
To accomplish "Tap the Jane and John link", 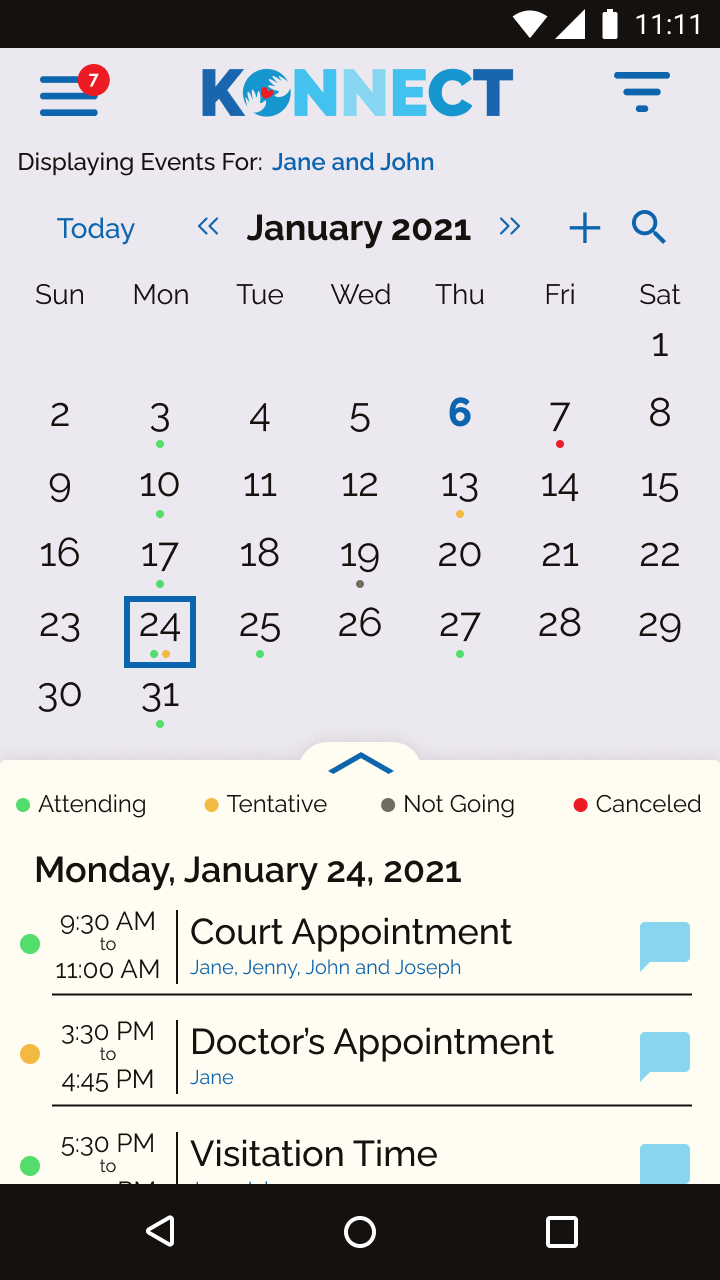I will (353, 162).
